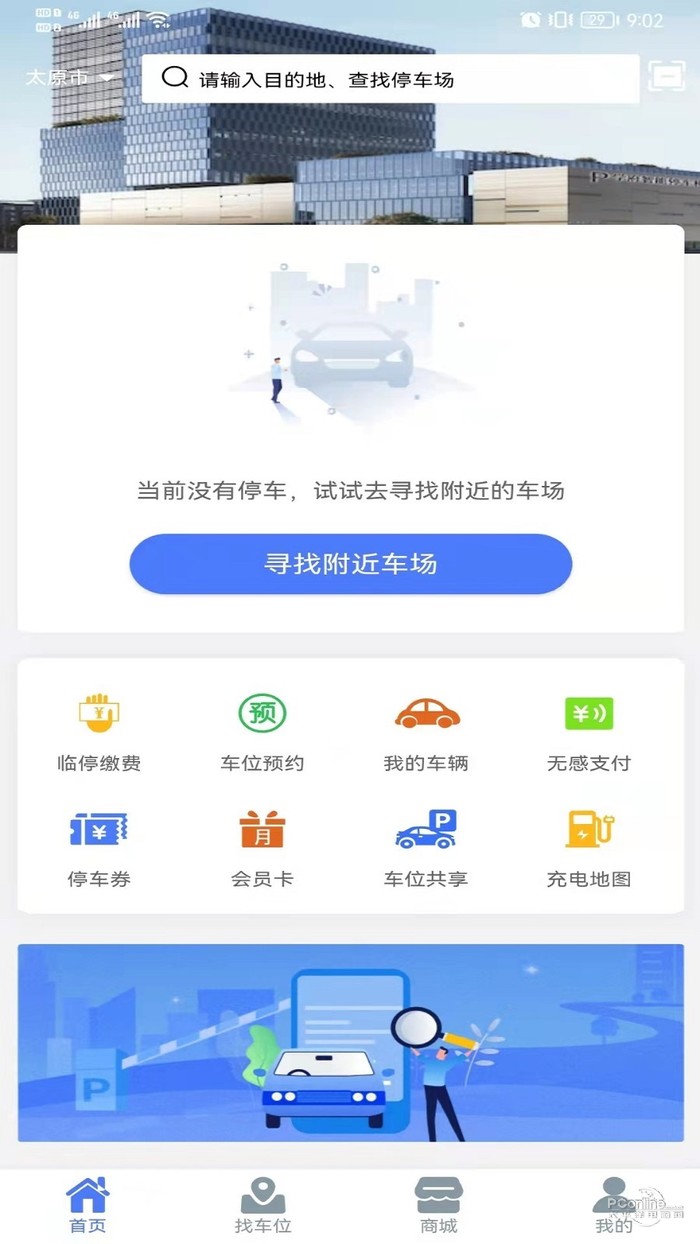The height and width of the screenshot is (1244, 700).
Task: Open 临停缴费 temporary parking payment
Action: [99, 734]
